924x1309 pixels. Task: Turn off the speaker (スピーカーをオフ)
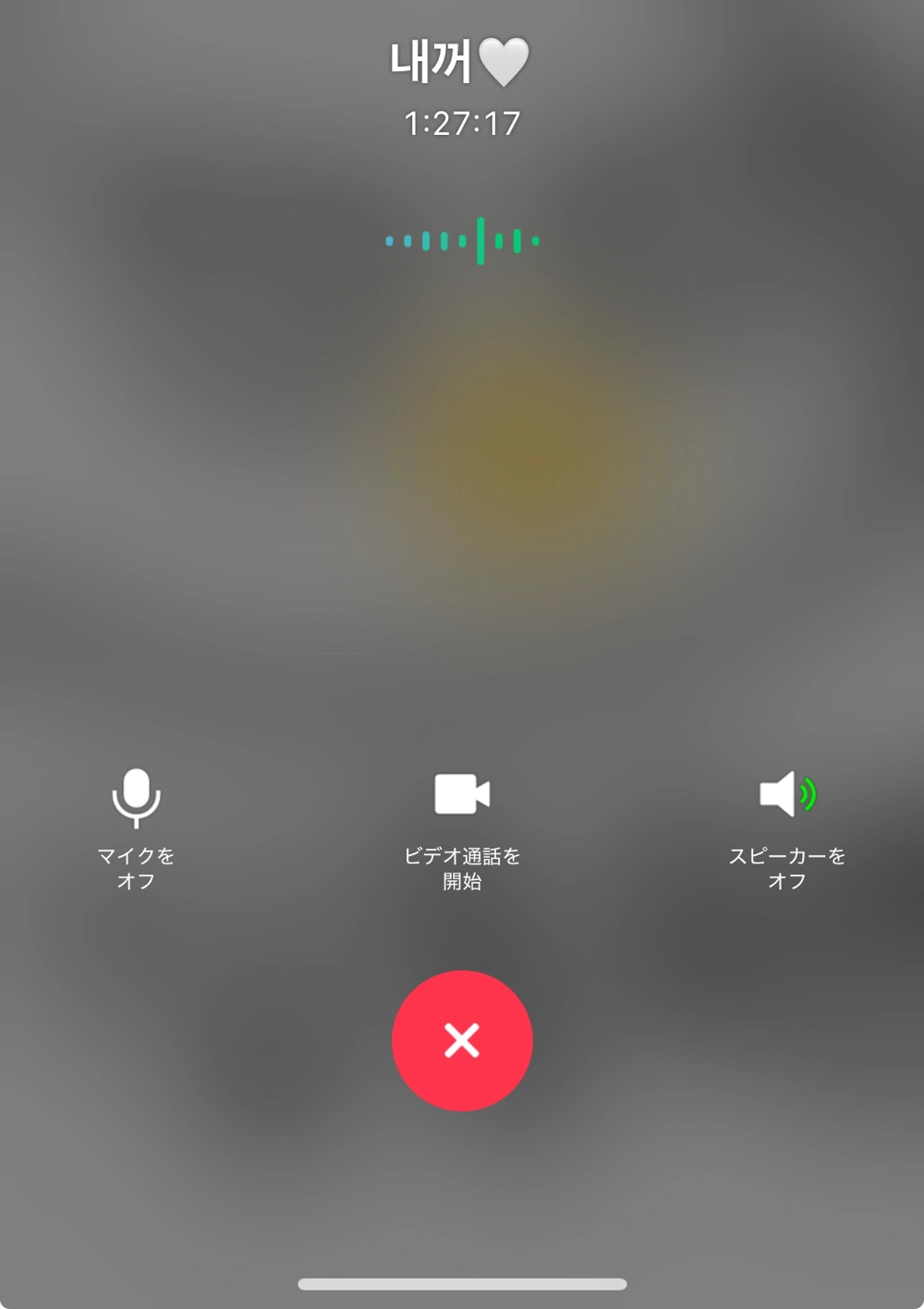click(787, 795)
